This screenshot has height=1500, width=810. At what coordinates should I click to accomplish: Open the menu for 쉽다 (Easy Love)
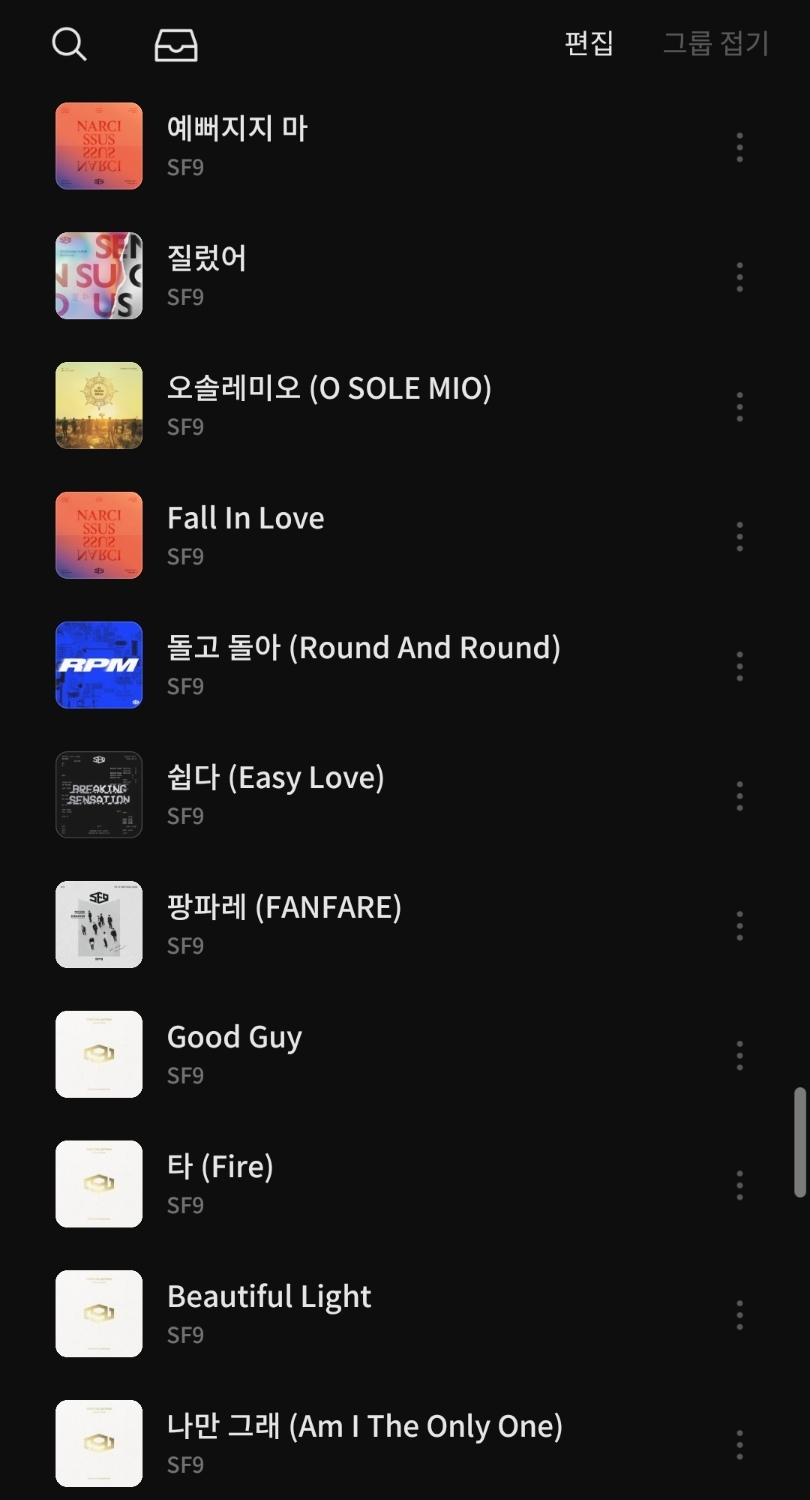click(739, 795)
